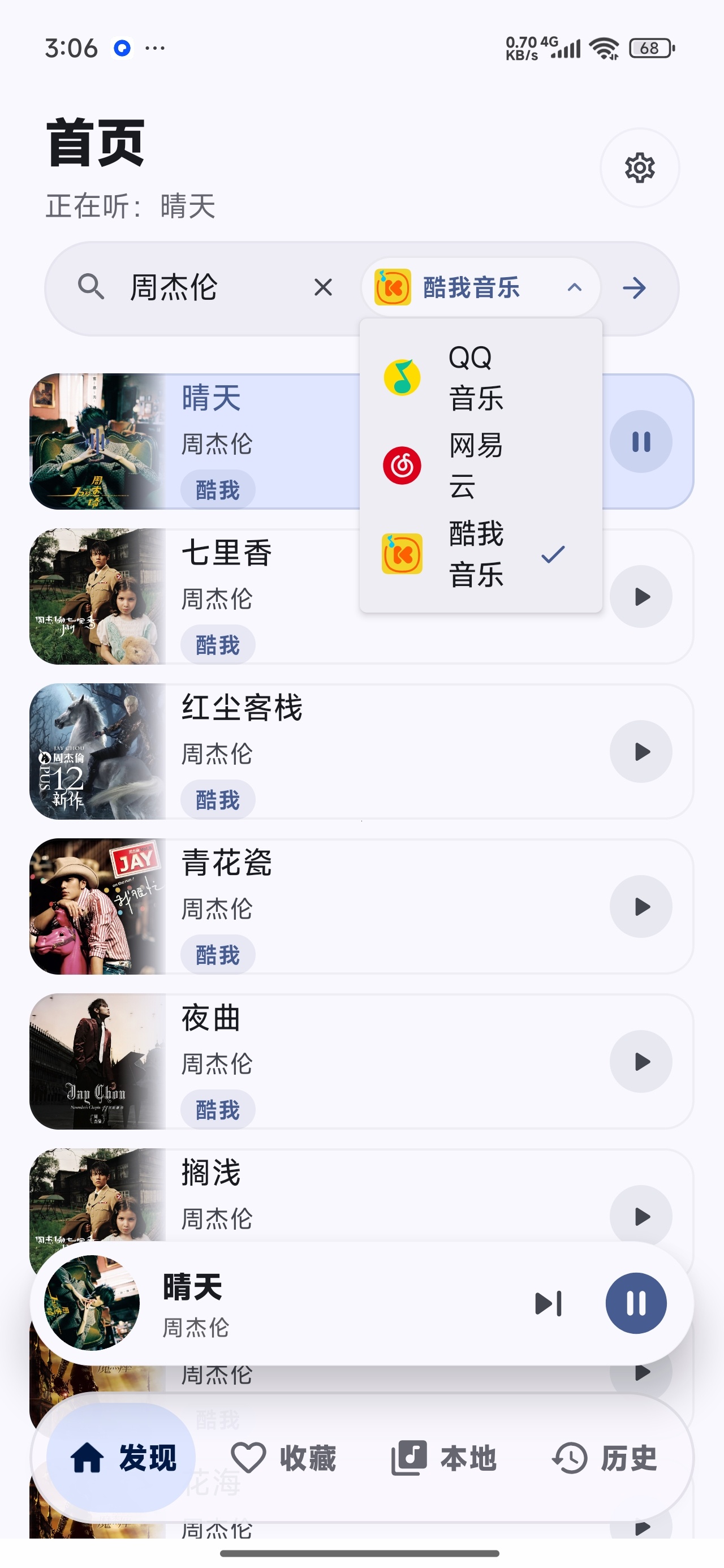Play the song 七里香
The width and height of the screenshot is (724, 1568).
click(x=641, y=597)
